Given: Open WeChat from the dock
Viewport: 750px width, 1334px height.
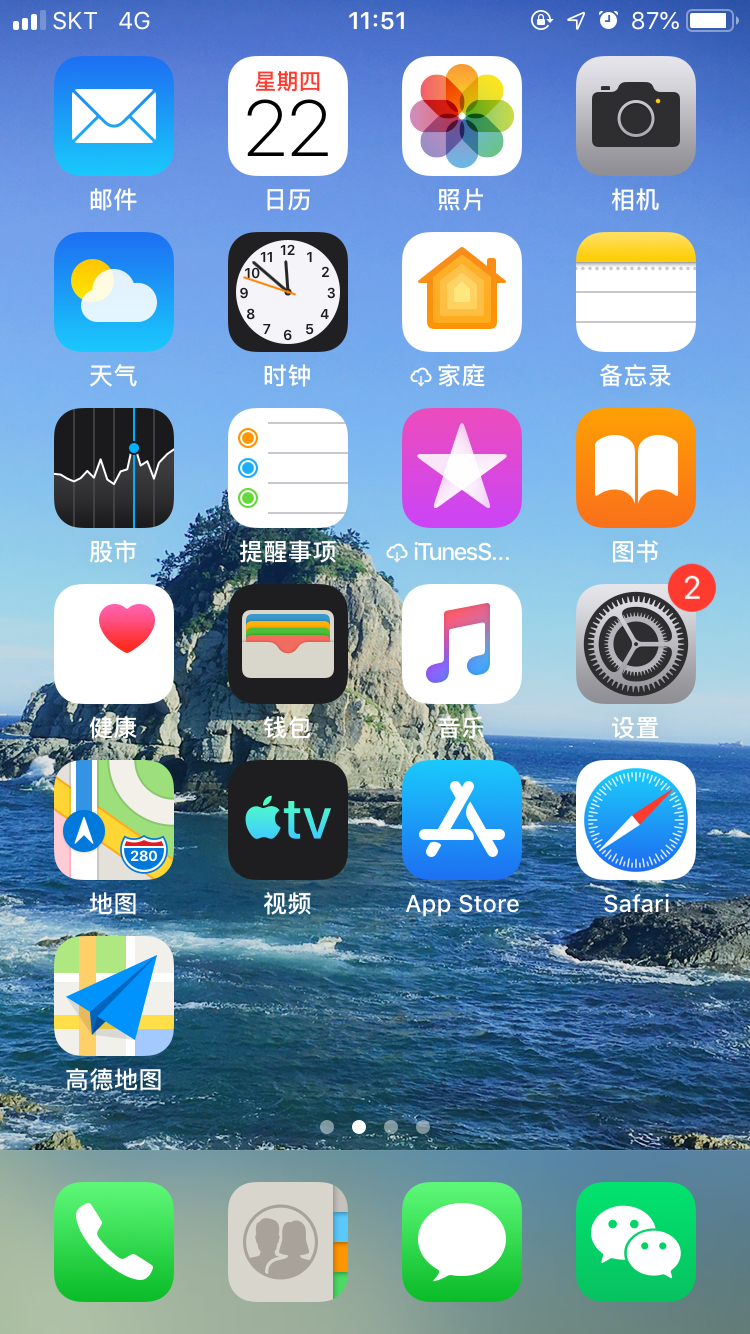Looking at the screenshot, I should pos(635,1242).
